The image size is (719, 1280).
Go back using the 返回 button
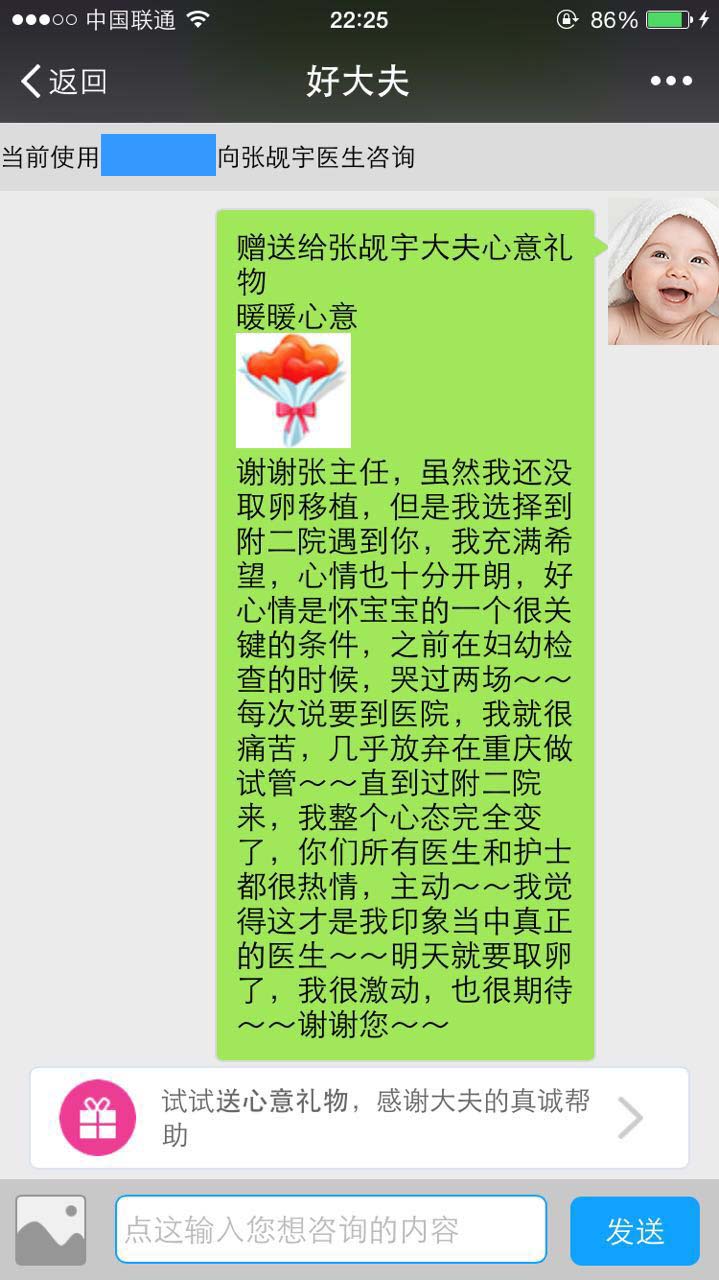pos(64,81)
